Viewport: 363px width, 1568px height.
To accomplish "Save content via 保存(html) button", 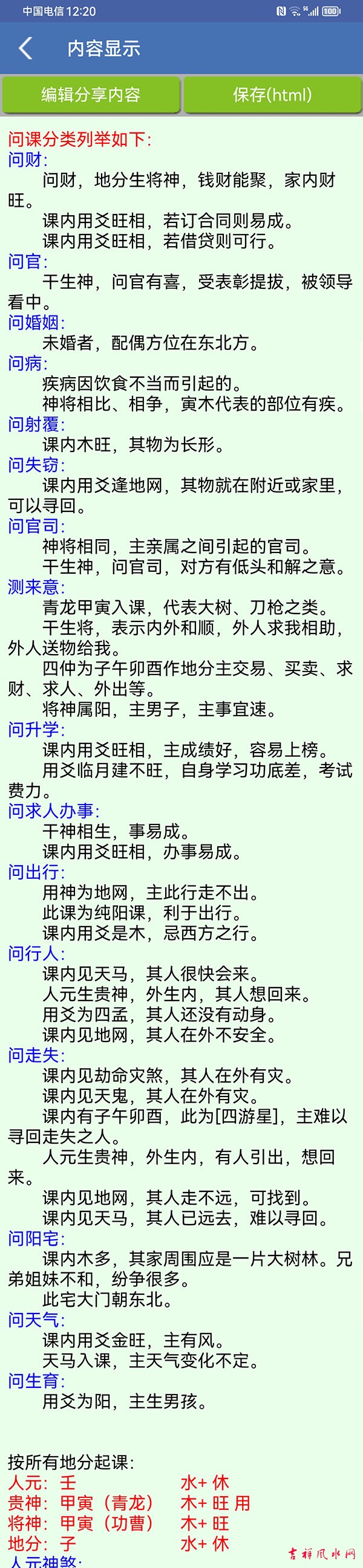I will tap(272, 94).
